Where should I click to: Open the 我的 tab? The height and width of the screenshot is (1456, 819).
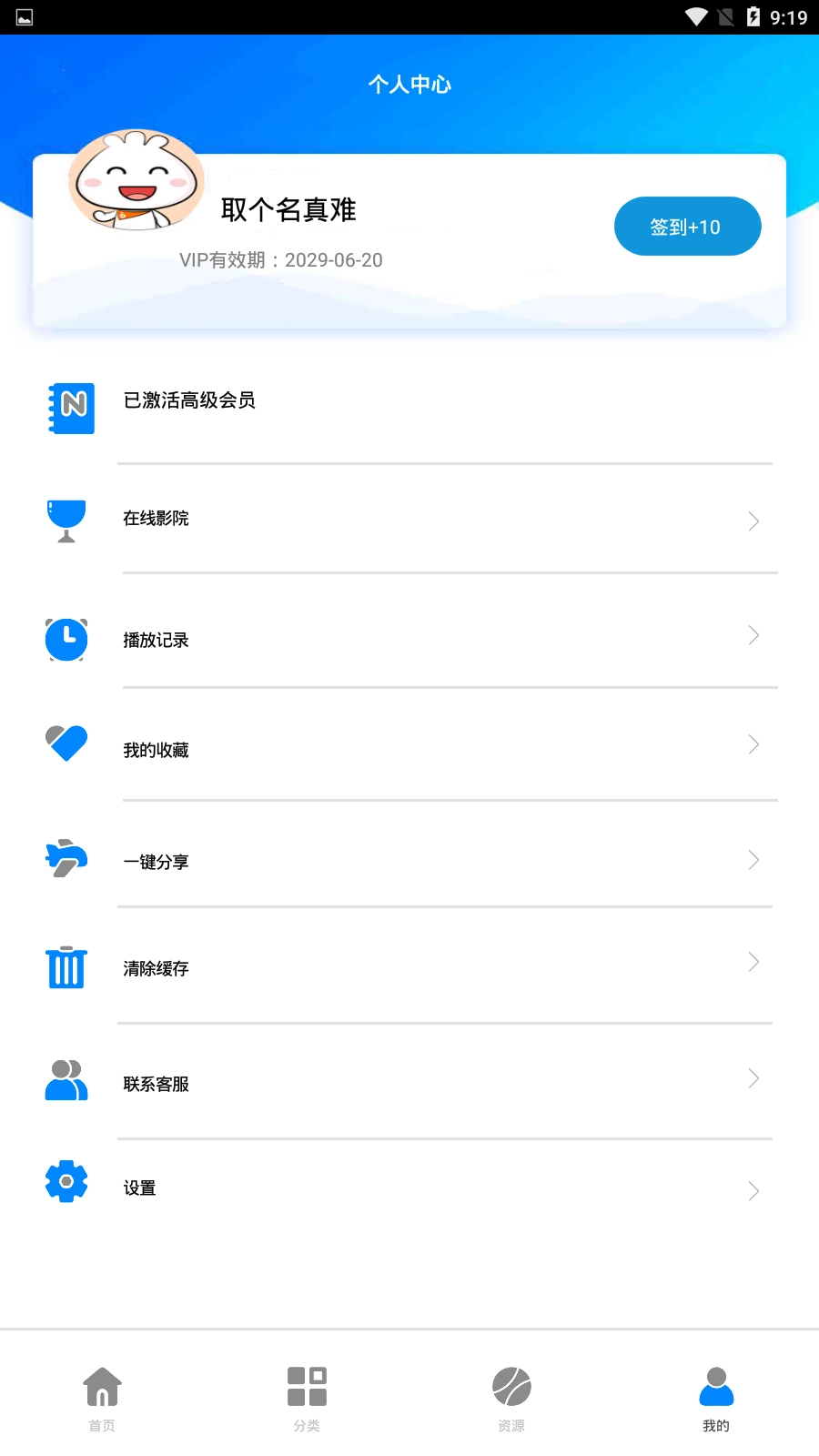(716, 1399)
